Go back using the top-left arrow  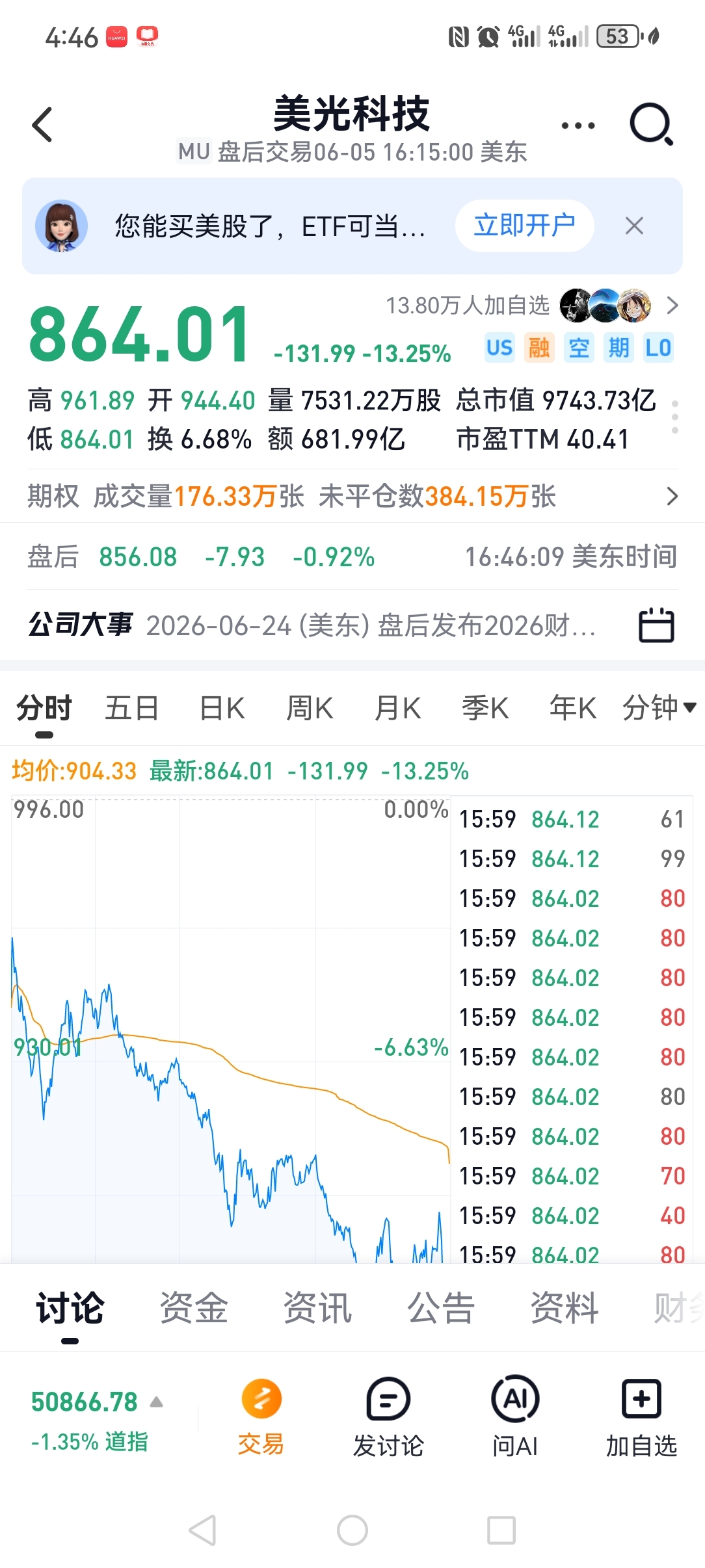(x=42, y=124)
